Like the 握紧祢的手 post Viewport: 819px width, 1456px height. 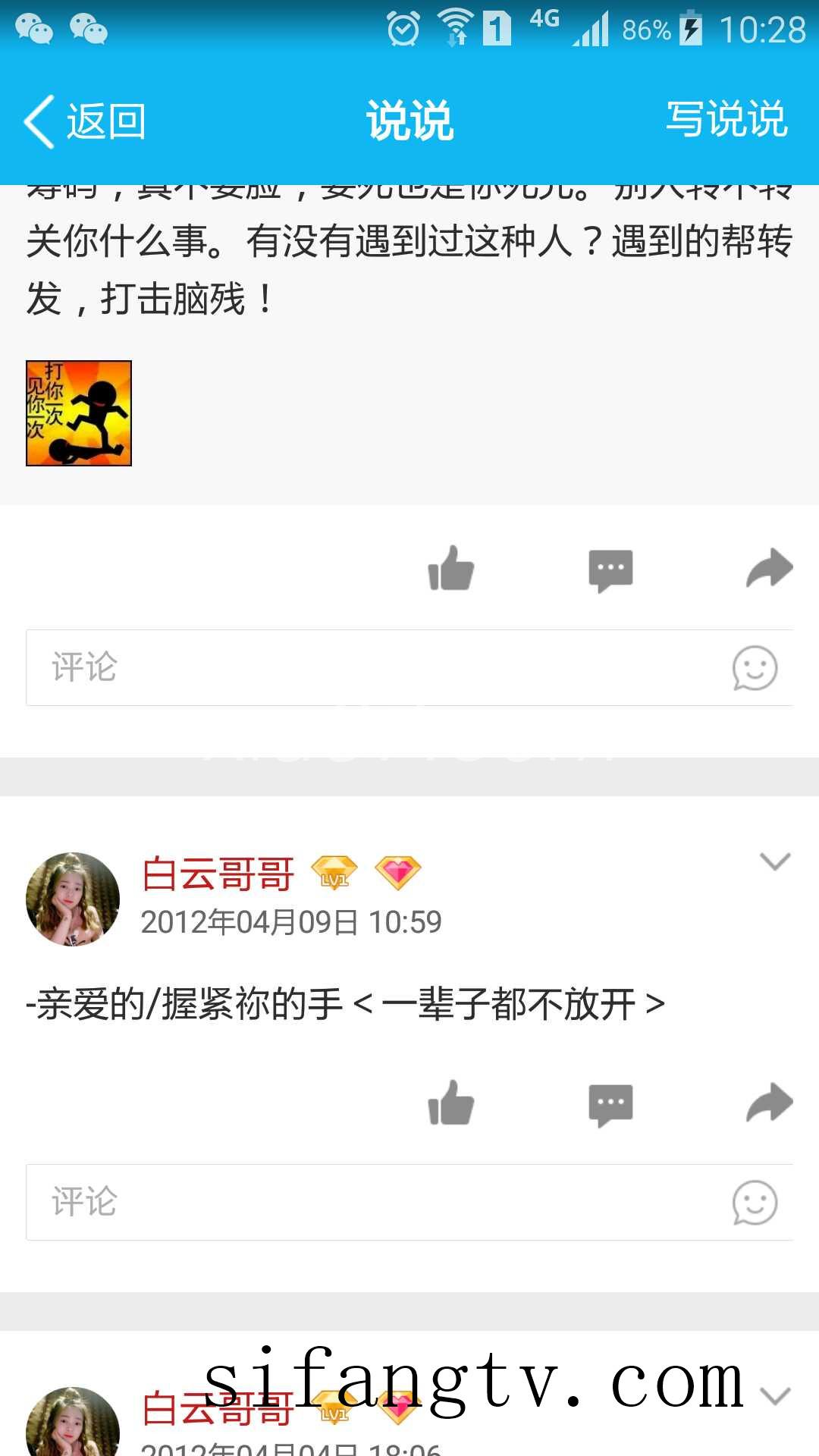tap(451, 1103)
